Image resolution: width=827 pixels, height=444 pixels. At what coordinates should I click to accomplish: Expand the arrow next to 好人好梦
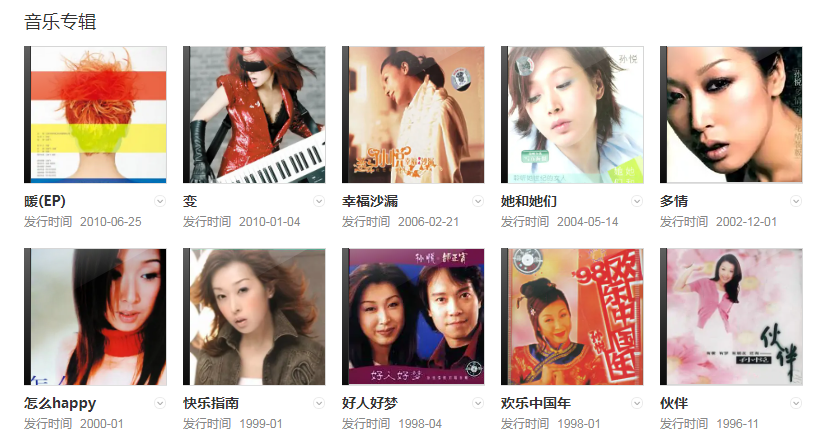coord(478,403)
